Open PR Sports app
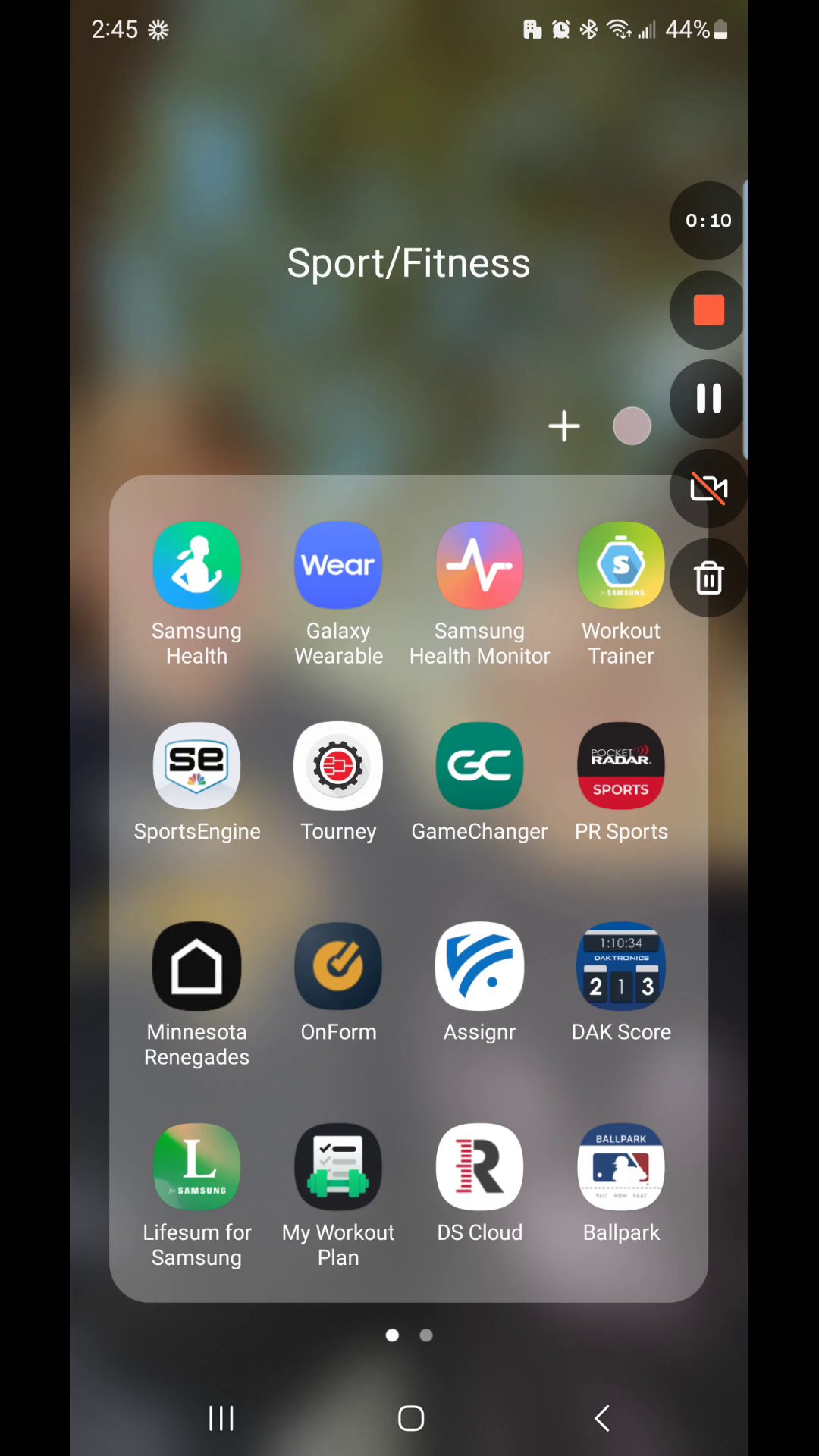 click(x=621, y=766)
